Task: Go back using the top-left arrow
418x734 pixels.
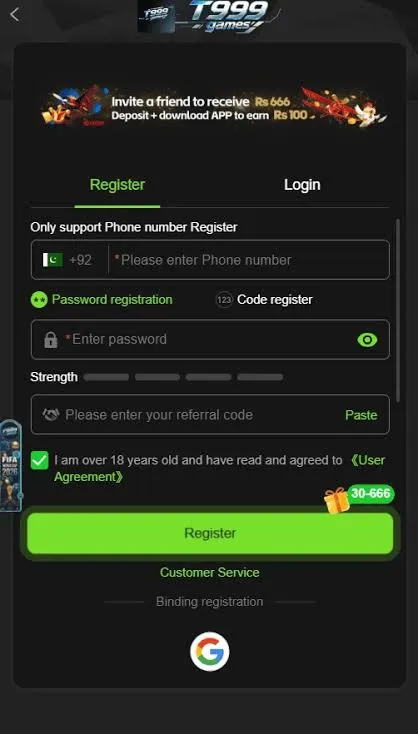Action: tap(15, 15)
